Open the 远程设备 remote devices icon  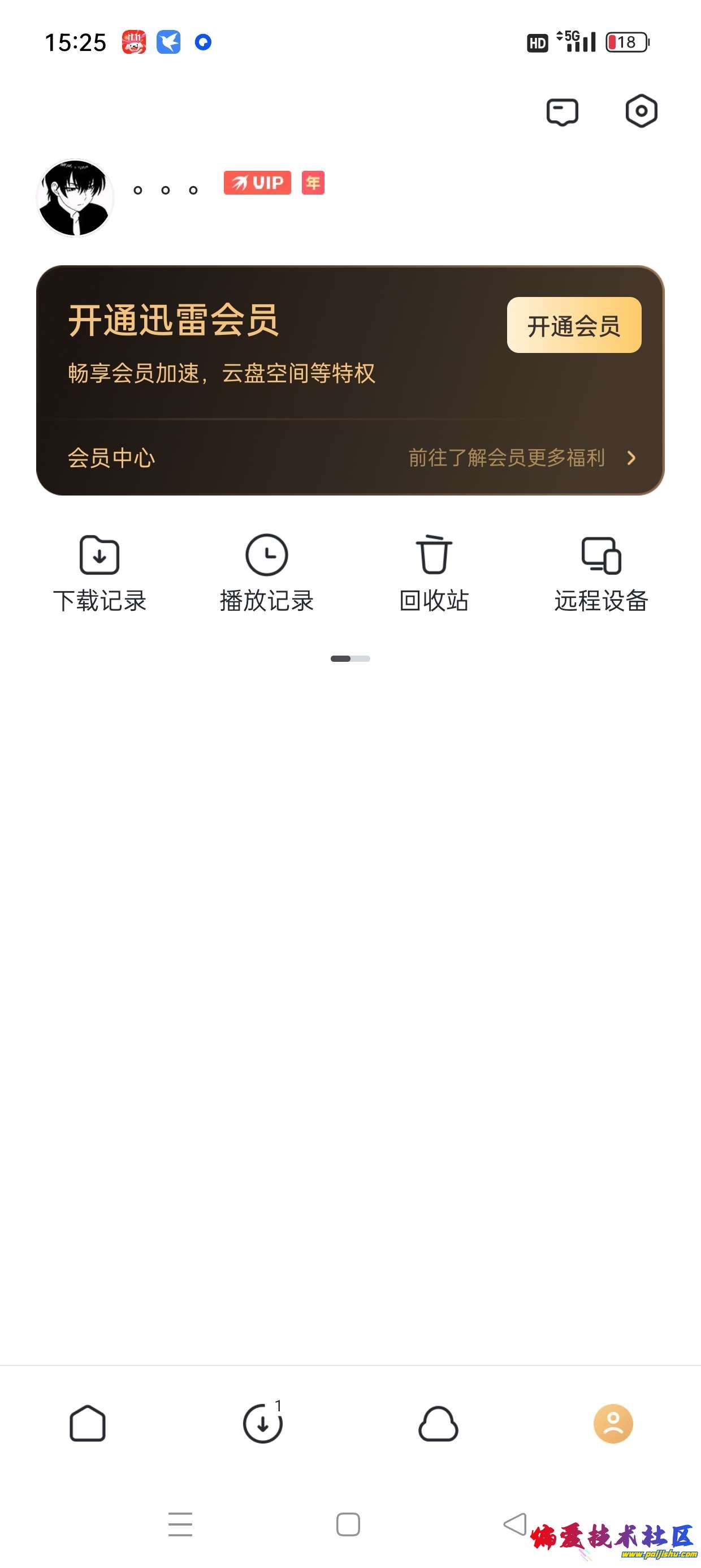[602, 555]
